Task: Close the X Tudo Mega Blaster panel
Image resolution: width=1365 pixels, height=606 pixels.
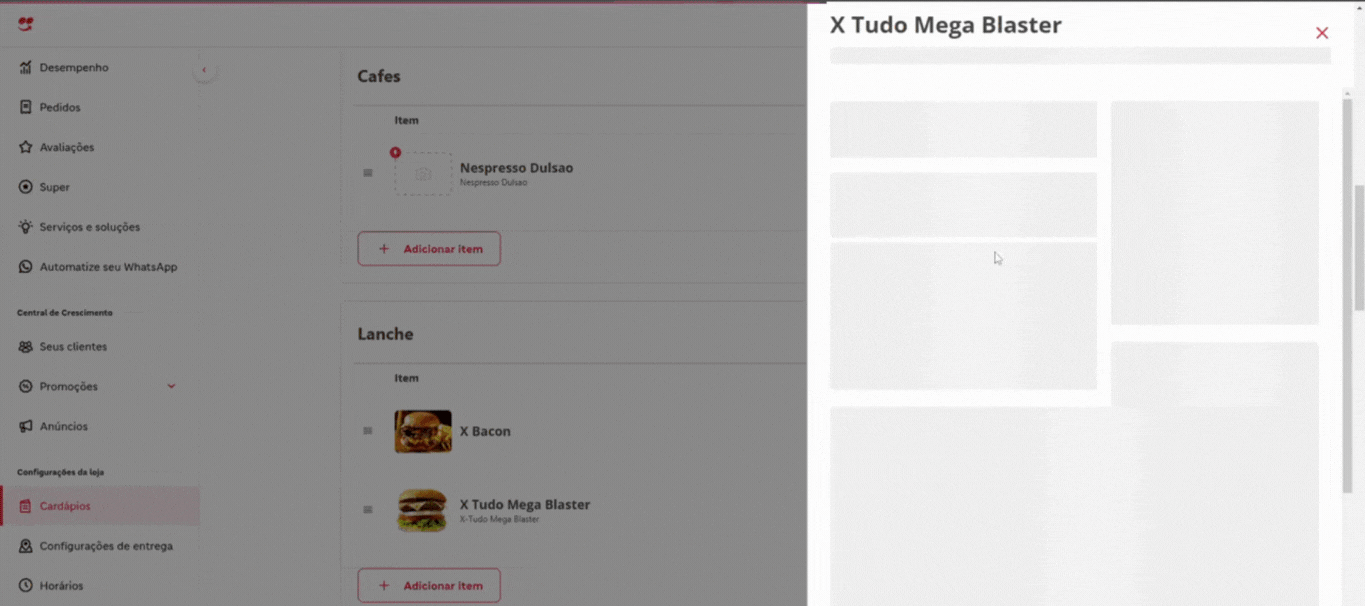Action: coord(1321,33)
